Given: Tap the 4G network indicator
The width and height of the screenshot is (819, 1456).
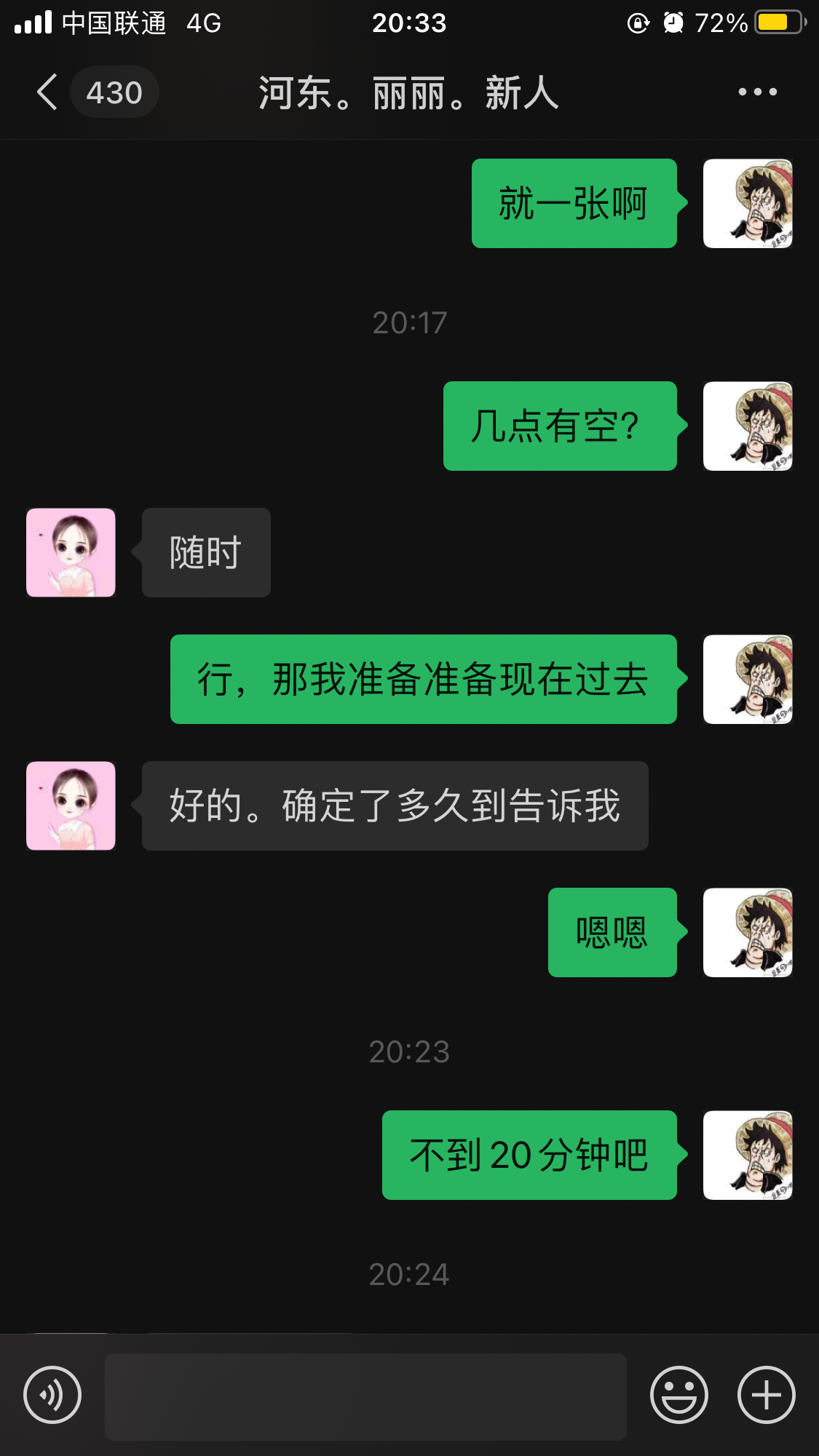Looking at the screenshot, I should [x=204, y=22].
